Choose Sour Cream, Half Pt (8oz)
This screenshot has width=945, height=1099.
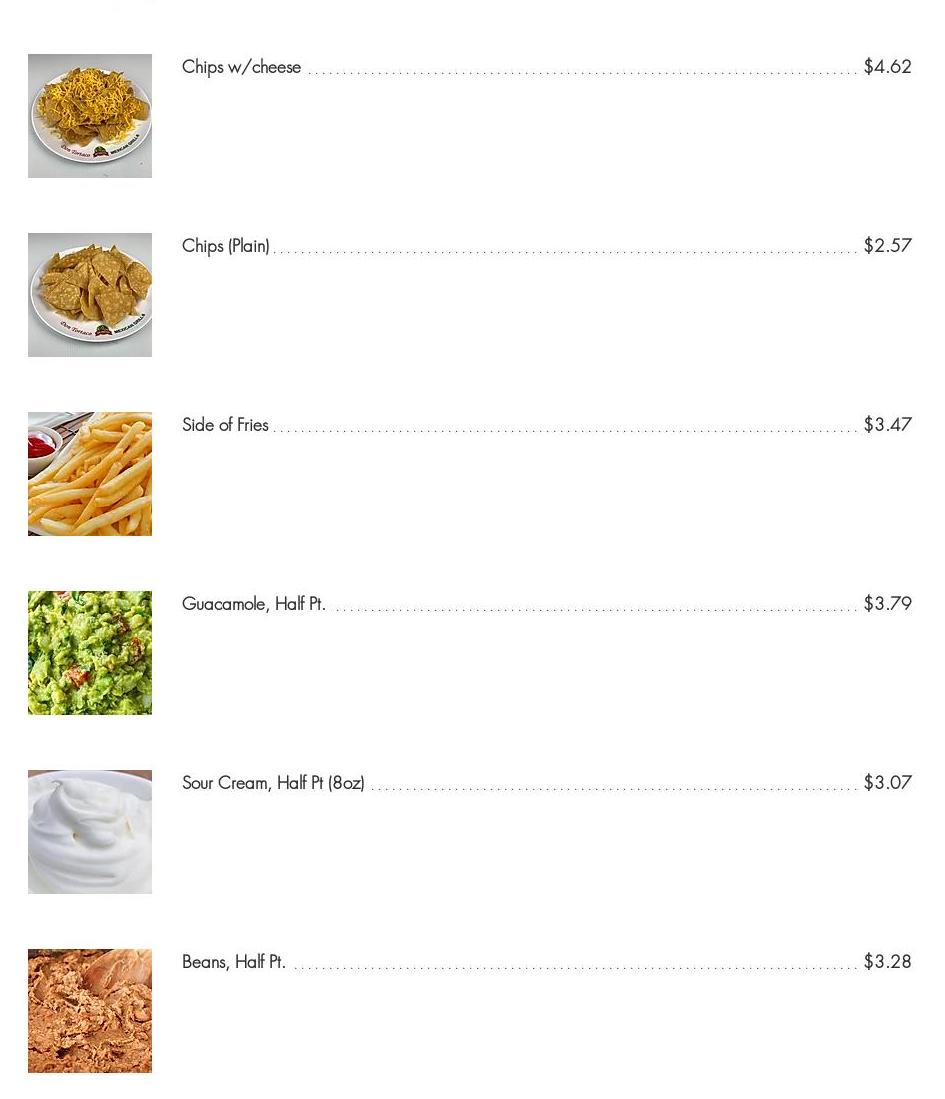pyautogui.click(x=273, y=783)
